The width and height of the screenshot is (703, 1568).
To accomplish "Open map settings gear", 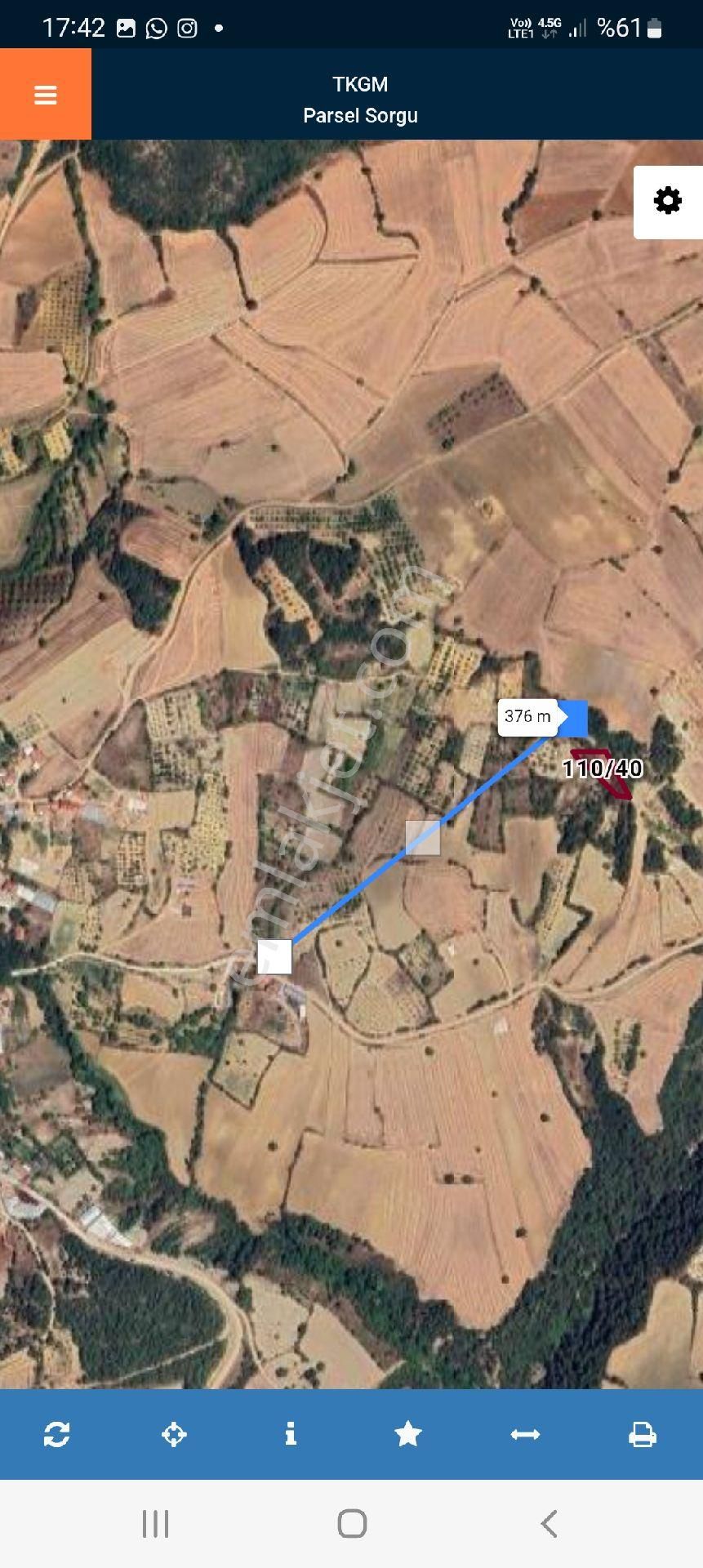I will 668,201.
